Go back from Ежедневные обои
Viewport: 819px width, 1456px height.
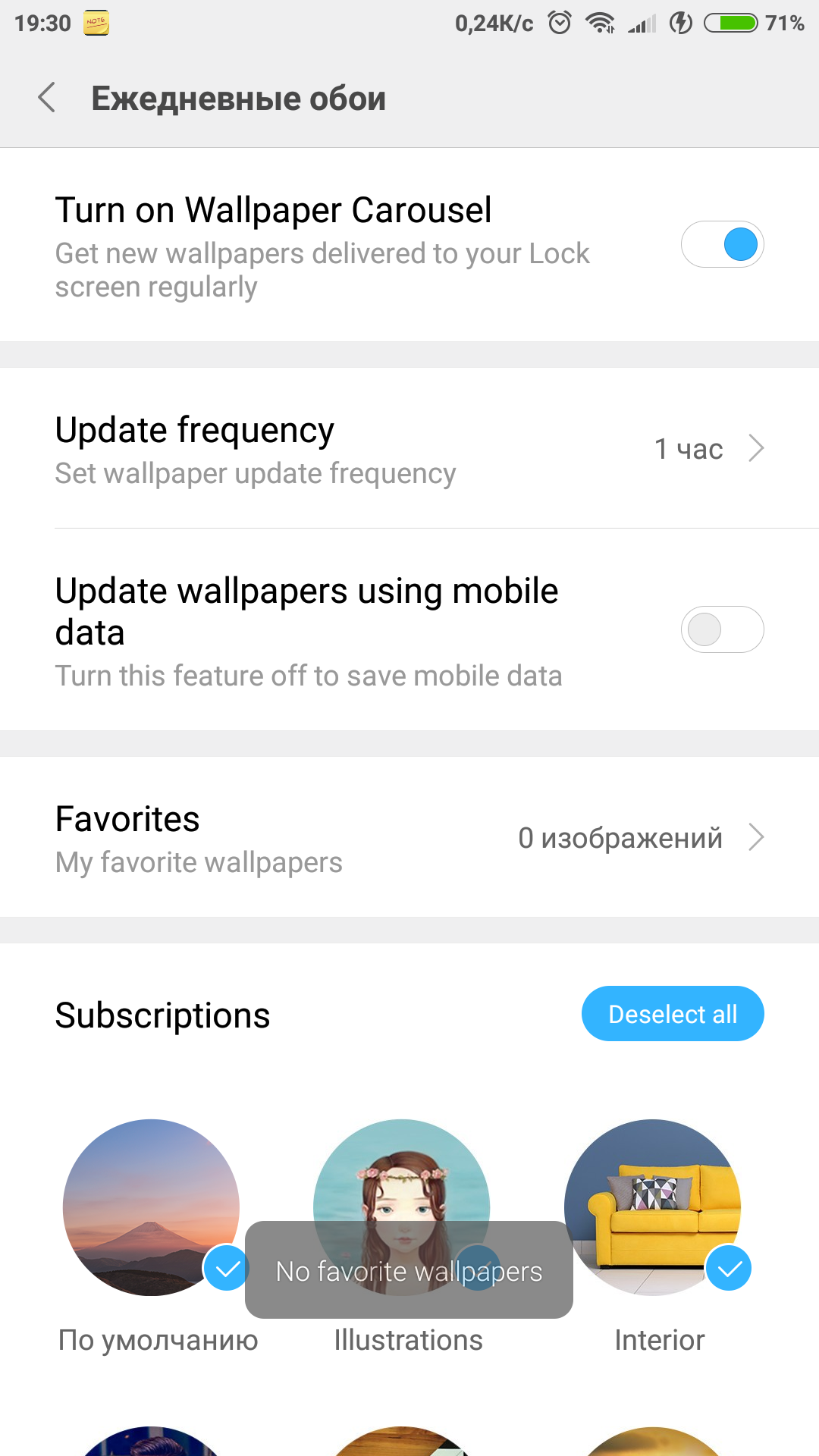point(47,98)
